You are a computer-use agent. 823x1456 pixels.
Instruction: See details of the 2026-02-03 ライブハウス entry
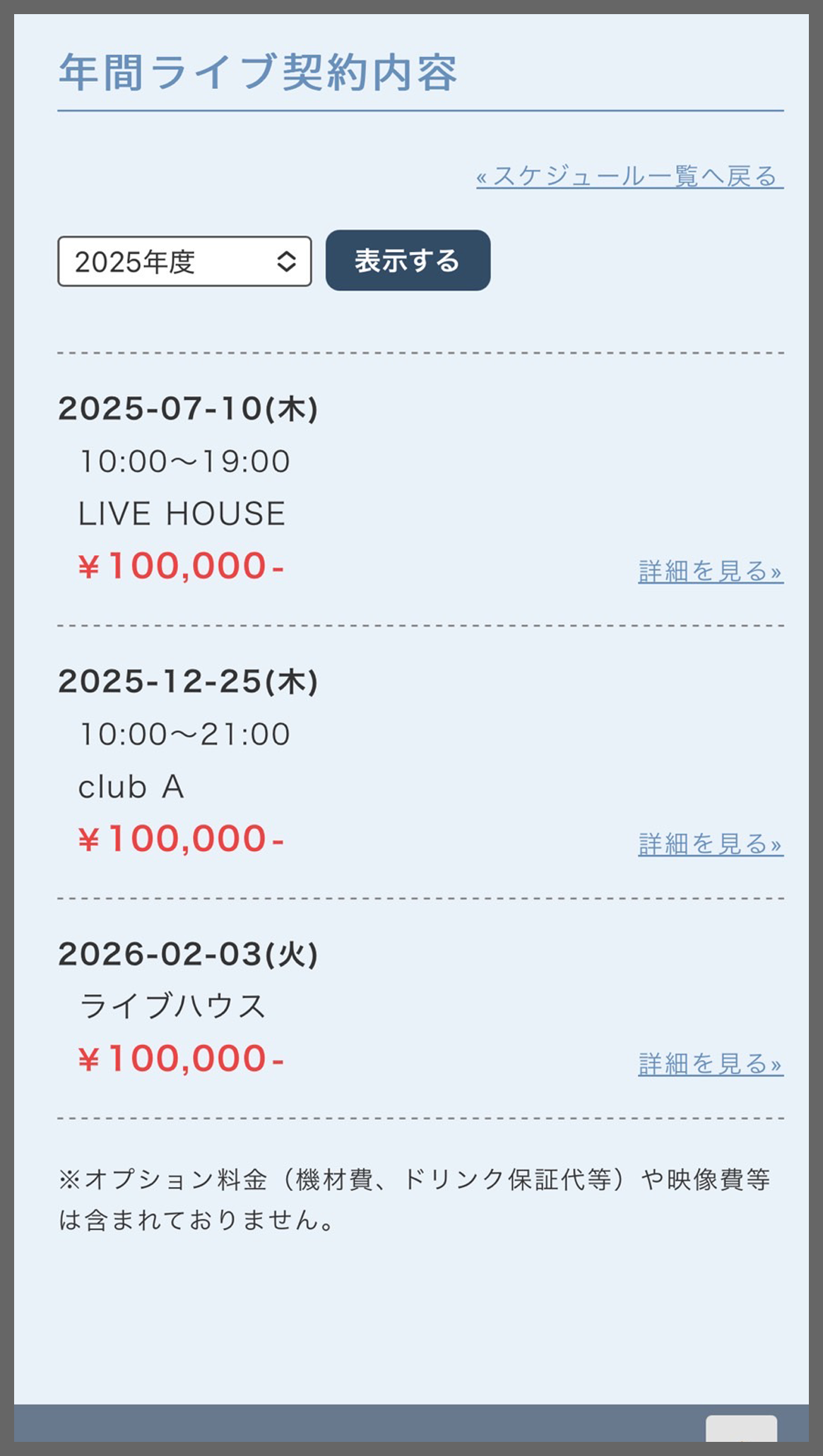[x=710, y=1063]
